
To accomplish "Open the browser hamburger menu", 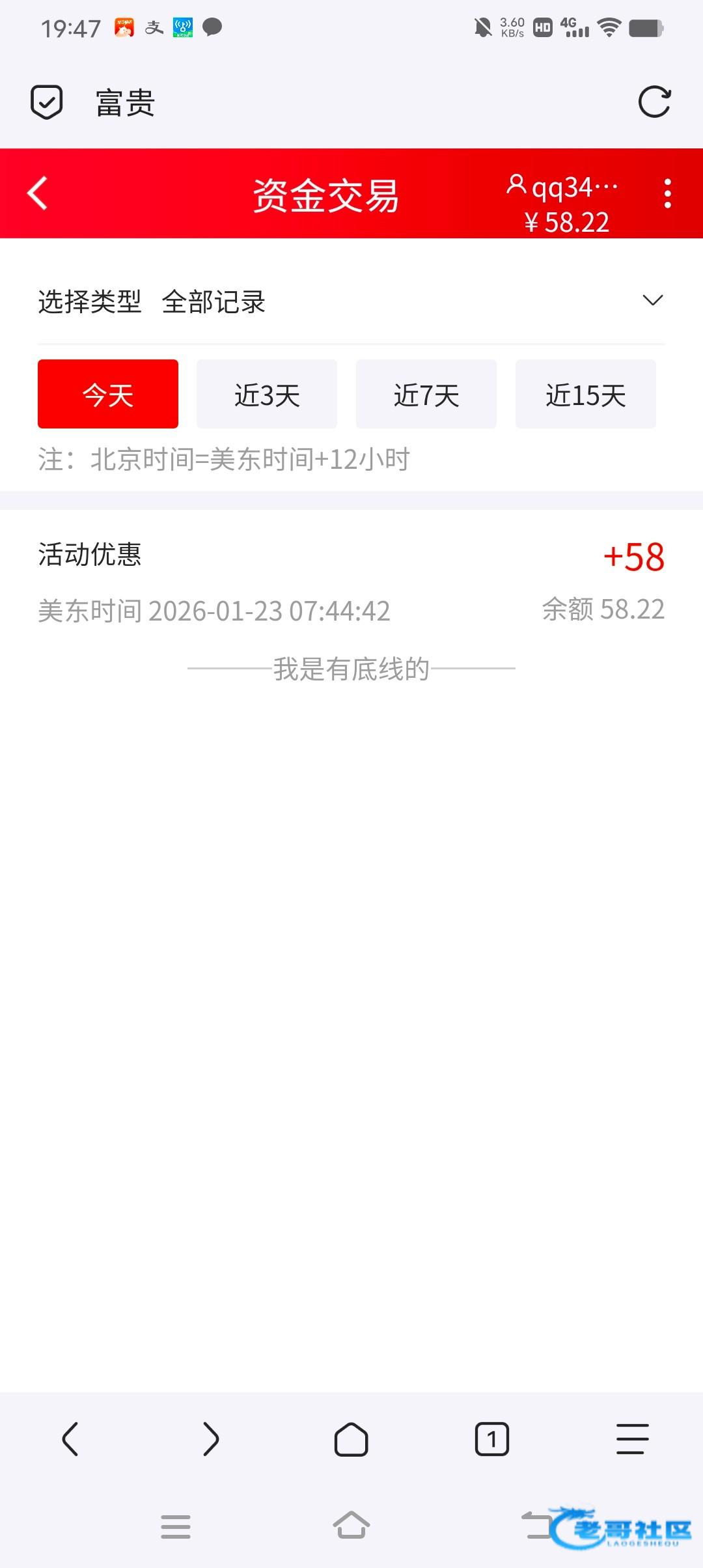I will point(632,1438).
